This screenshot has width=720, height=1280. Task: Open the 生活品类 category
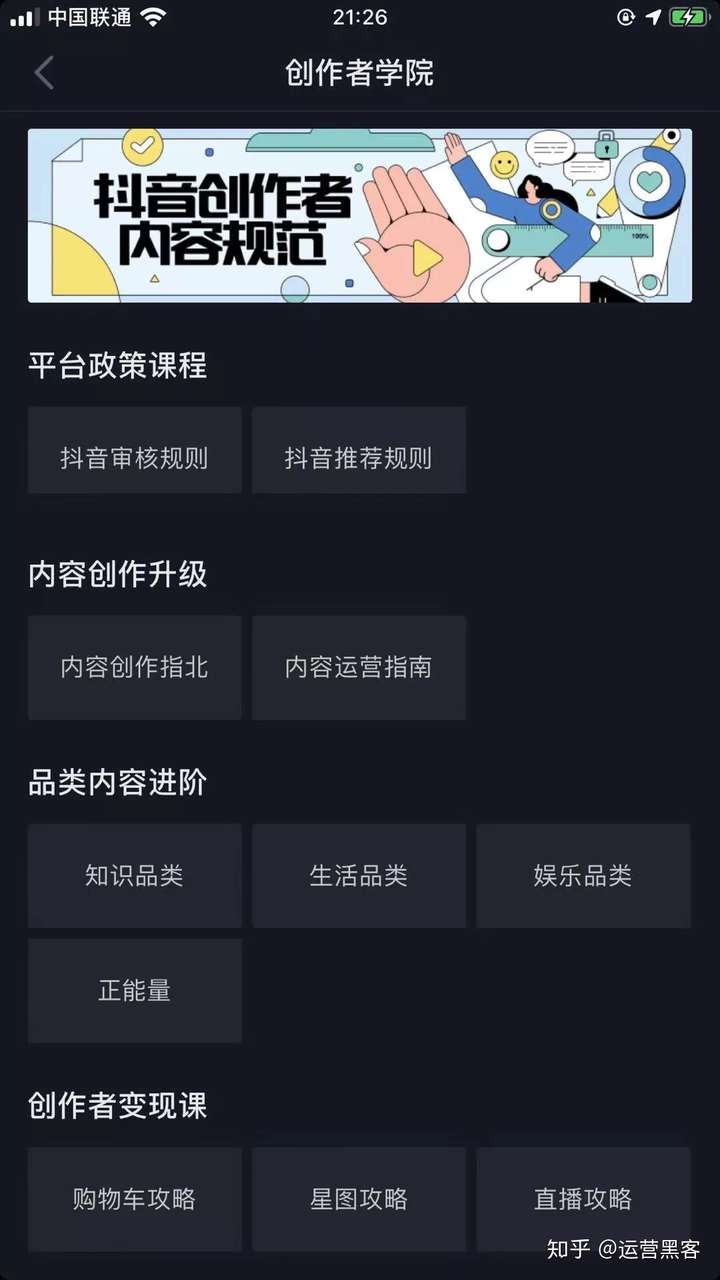click(x=358, y=876)
